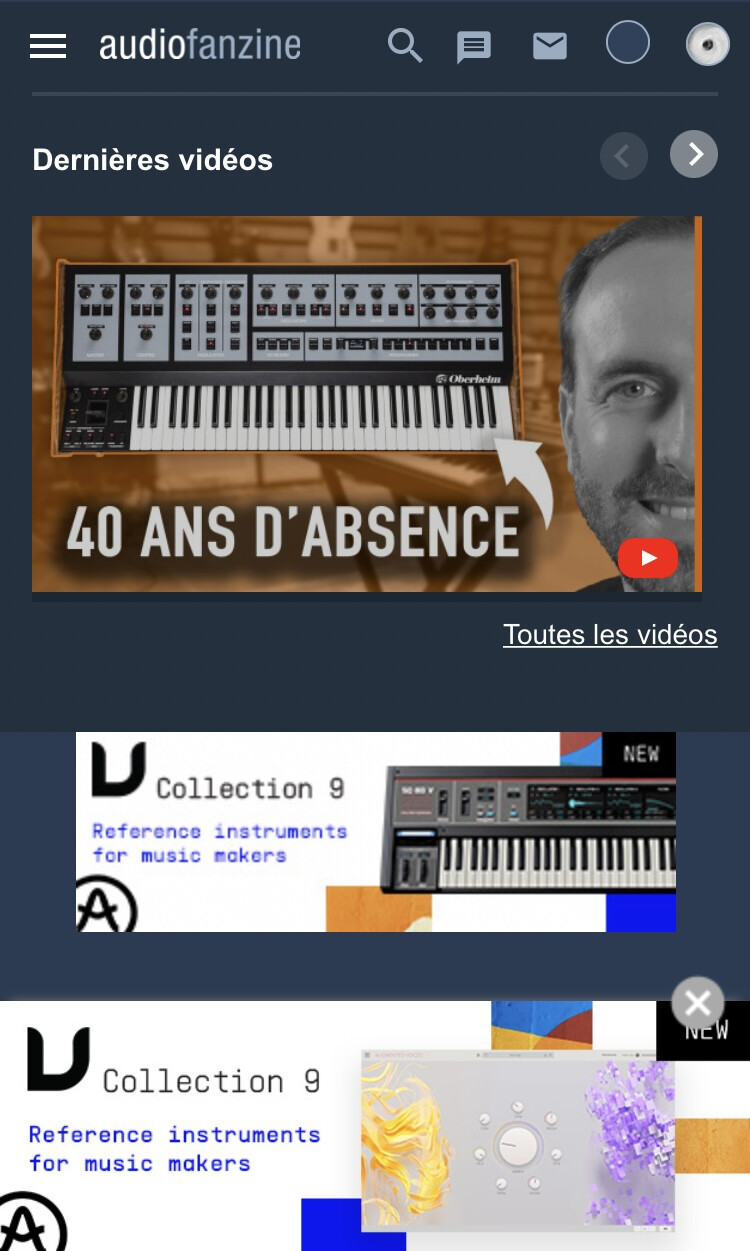750x1251 pixels.
Task: Open the forum chat bubble icon
Action: [474, 47]
